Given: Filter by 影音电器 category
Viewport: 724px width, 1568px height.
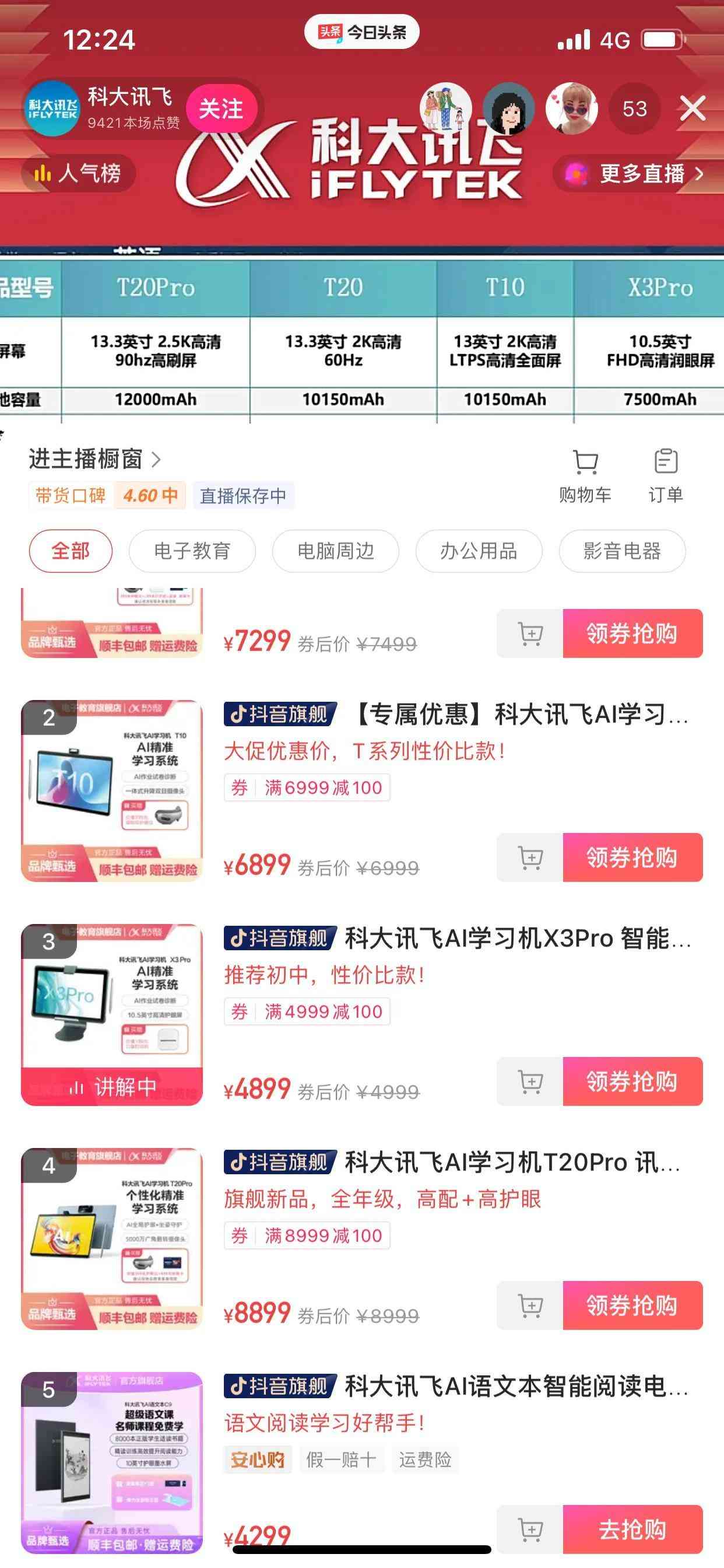Looking at the screenshot, I should pyautogui.click(x=622, y=551).
